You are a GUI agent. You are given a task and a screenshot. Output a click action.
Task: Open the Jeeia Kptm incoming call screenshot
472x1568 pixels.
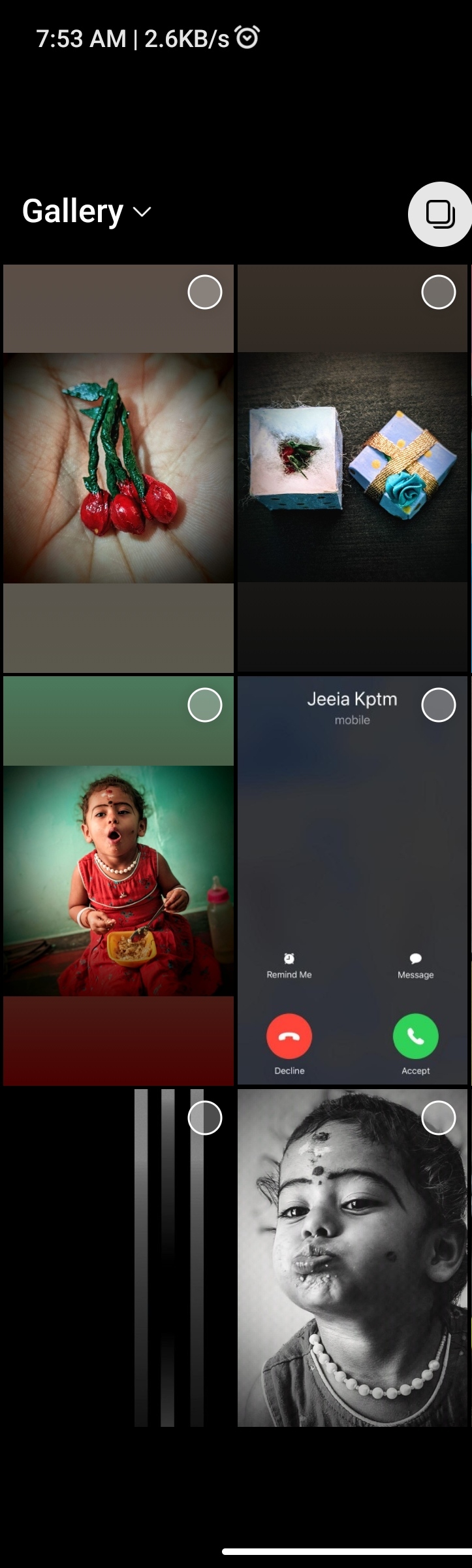(x=353, y=849)
